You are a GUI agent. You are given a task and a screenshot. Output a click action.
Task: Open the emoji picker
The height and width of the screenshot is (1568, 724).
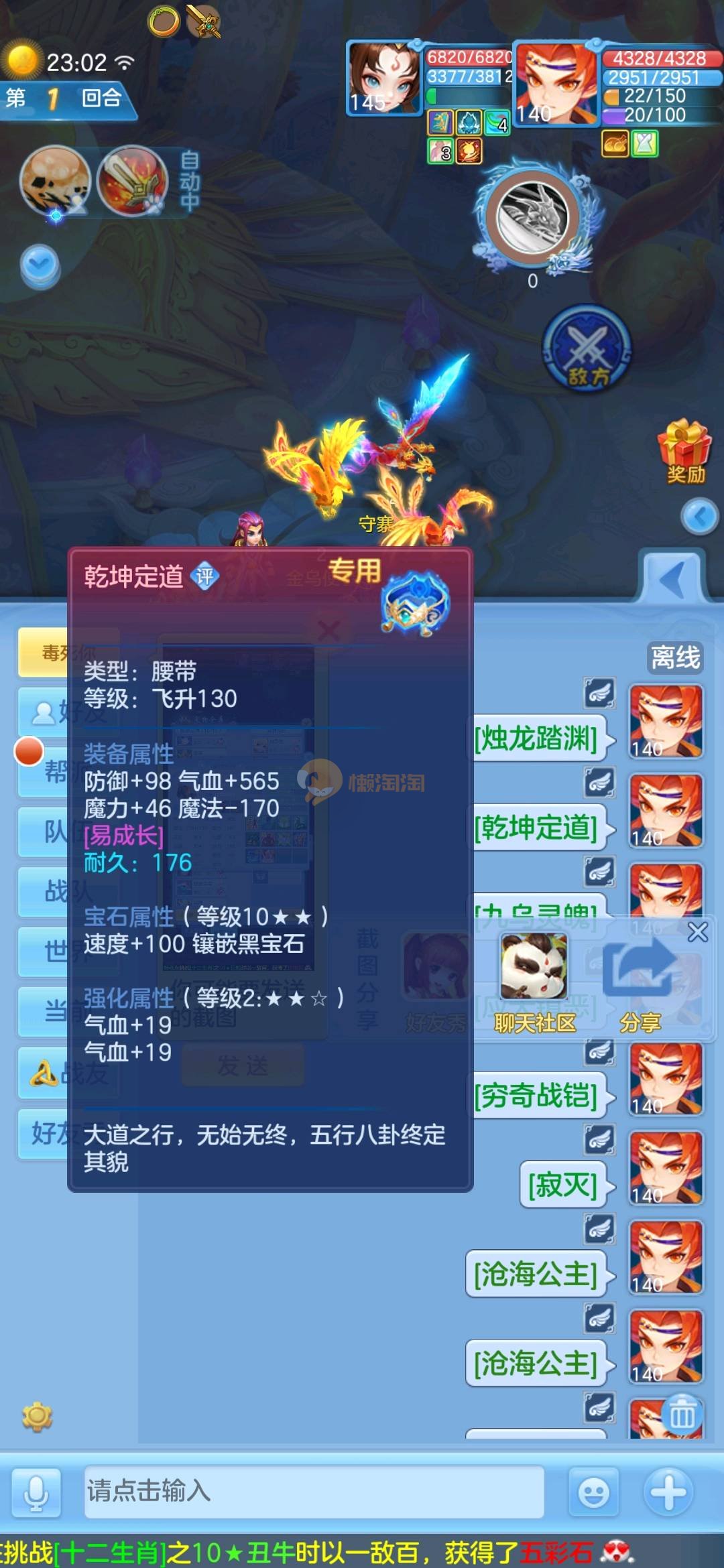(x=593, y=1492)
